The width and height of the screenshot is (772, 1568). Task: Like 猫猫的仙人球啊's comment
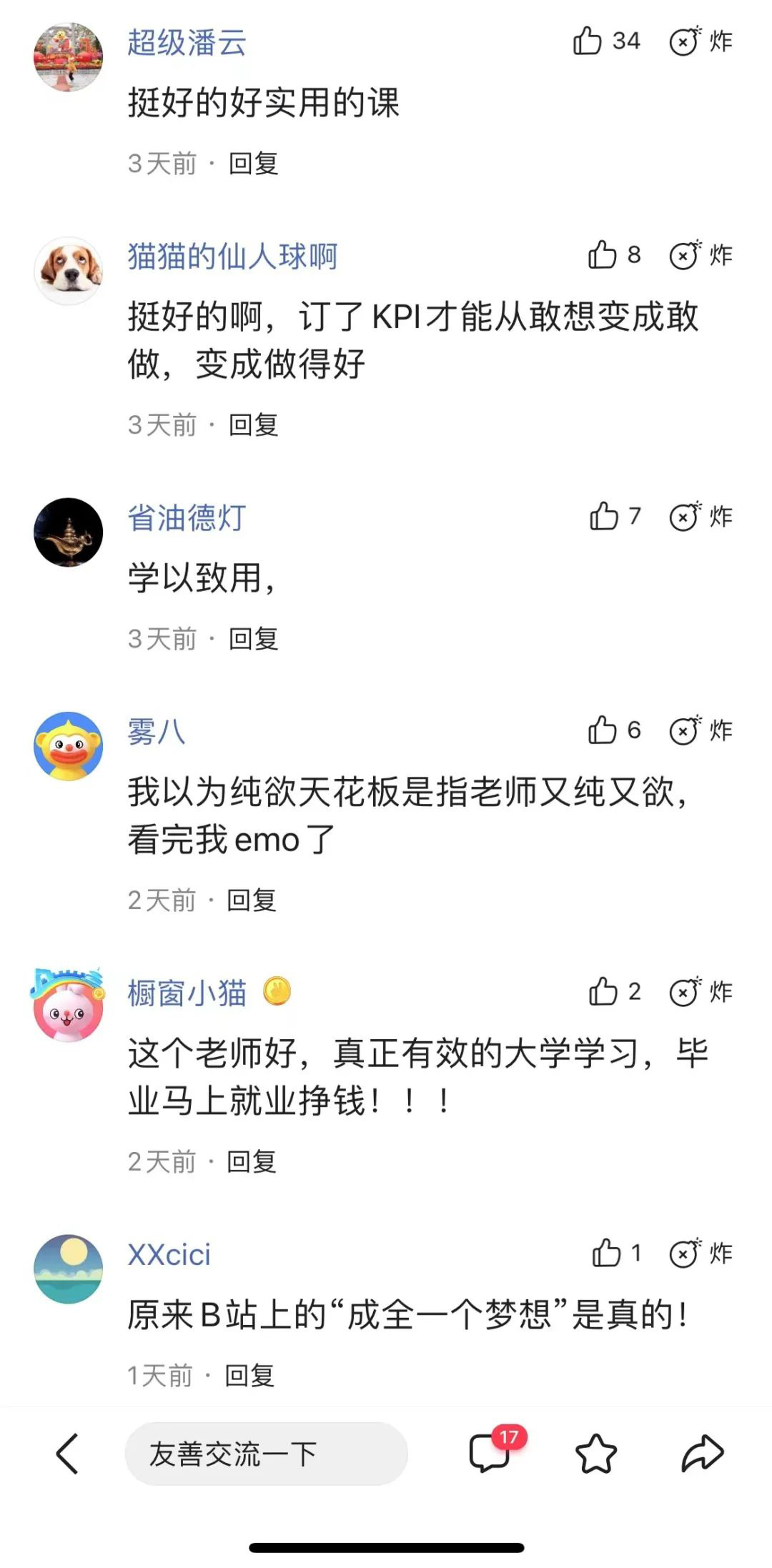coord(603,255)
